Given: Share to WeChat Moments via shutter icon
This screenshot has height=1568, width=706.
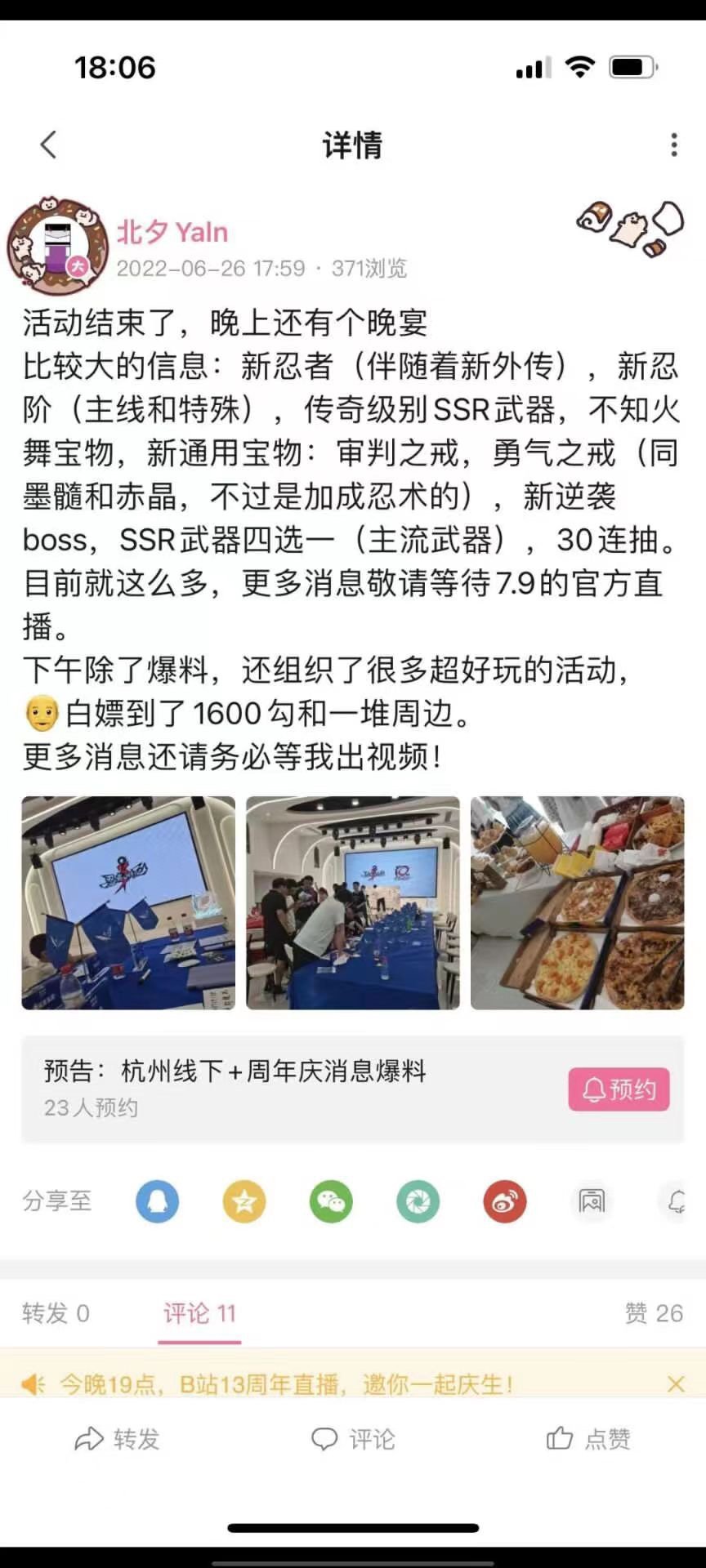Looking at the screenshot, I should click(x=418, y=1201).
